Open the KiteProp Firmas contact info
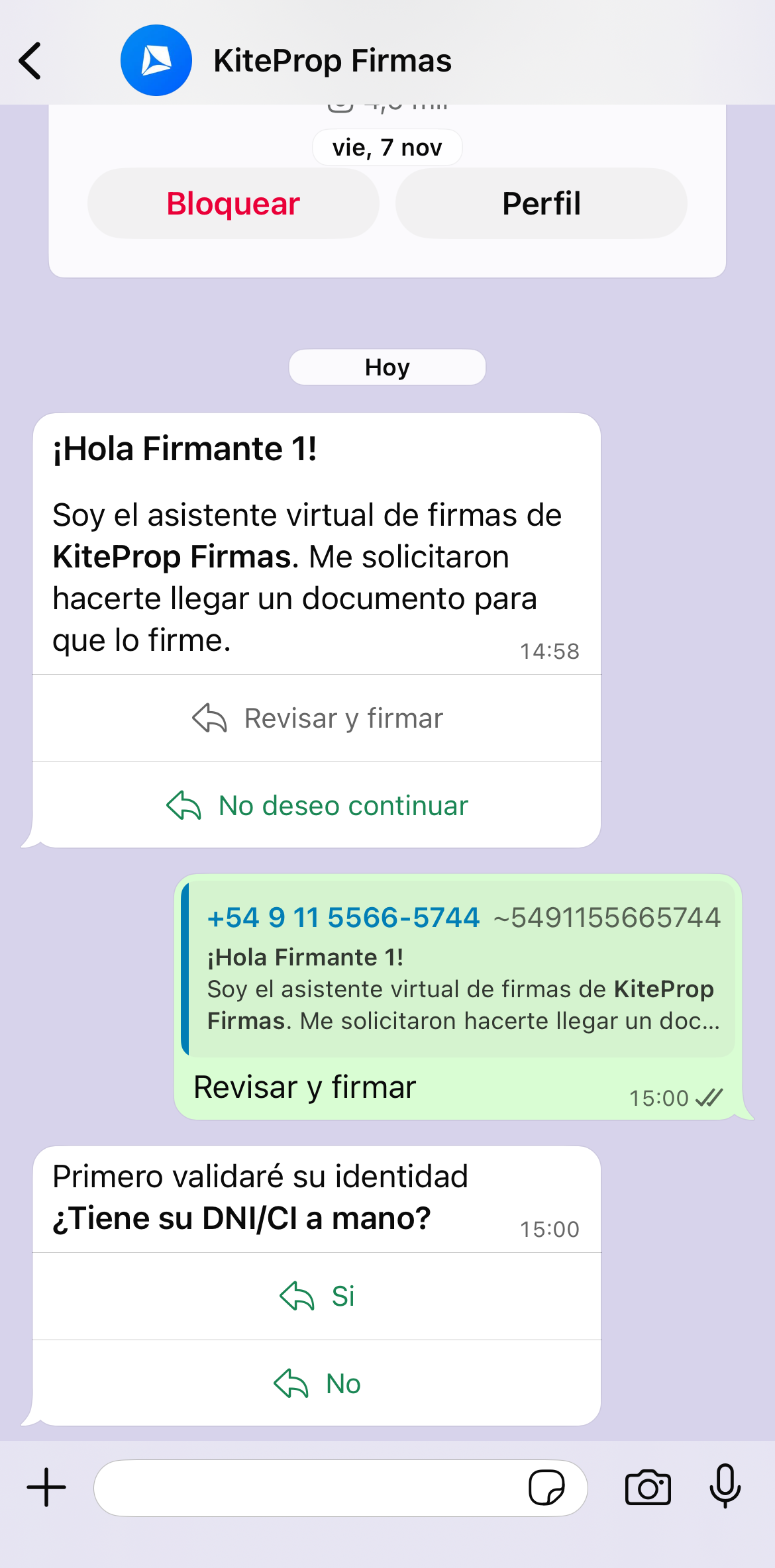Viewport: 775px width, 1568px height. [x=331, y=61]
